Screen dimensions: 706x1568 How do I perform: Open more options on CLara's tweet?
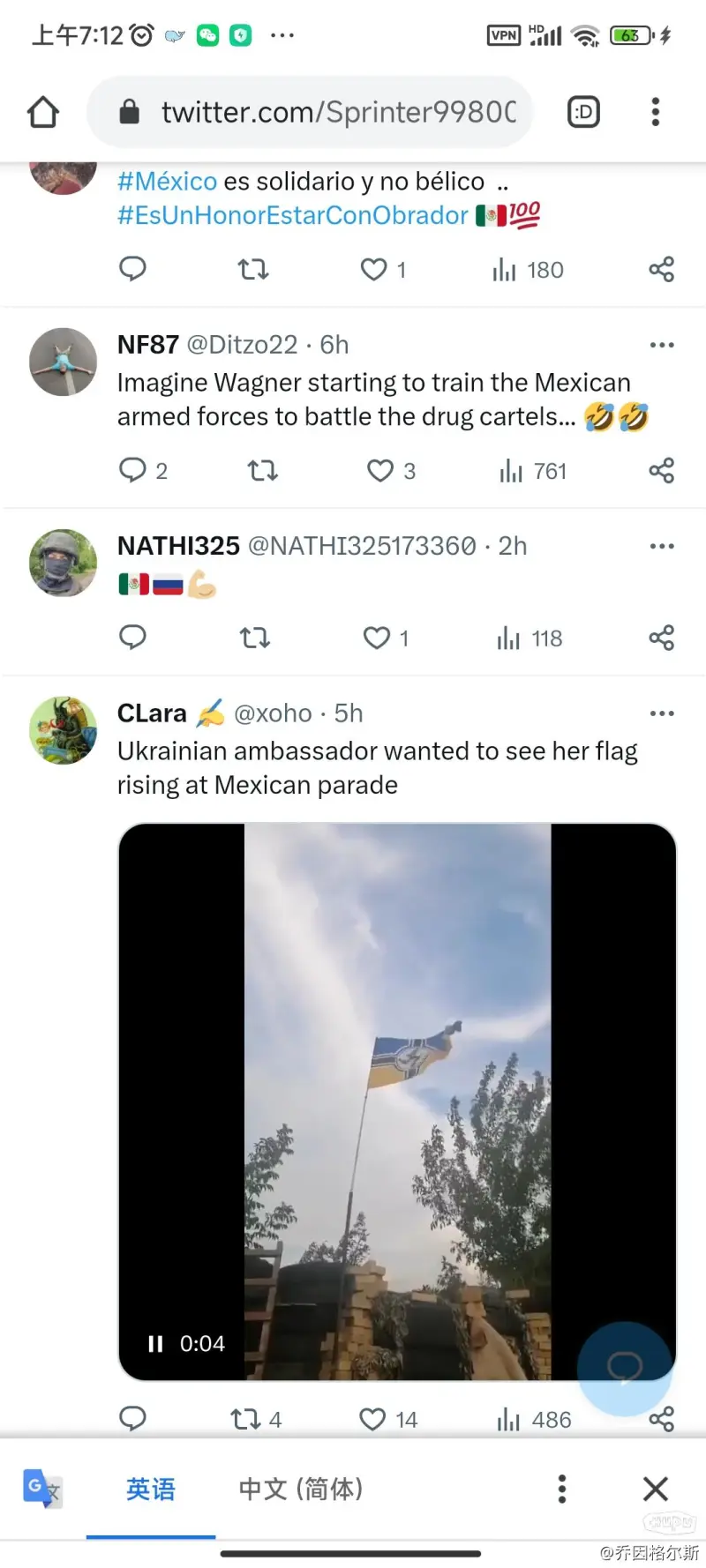tap(661, 713)
